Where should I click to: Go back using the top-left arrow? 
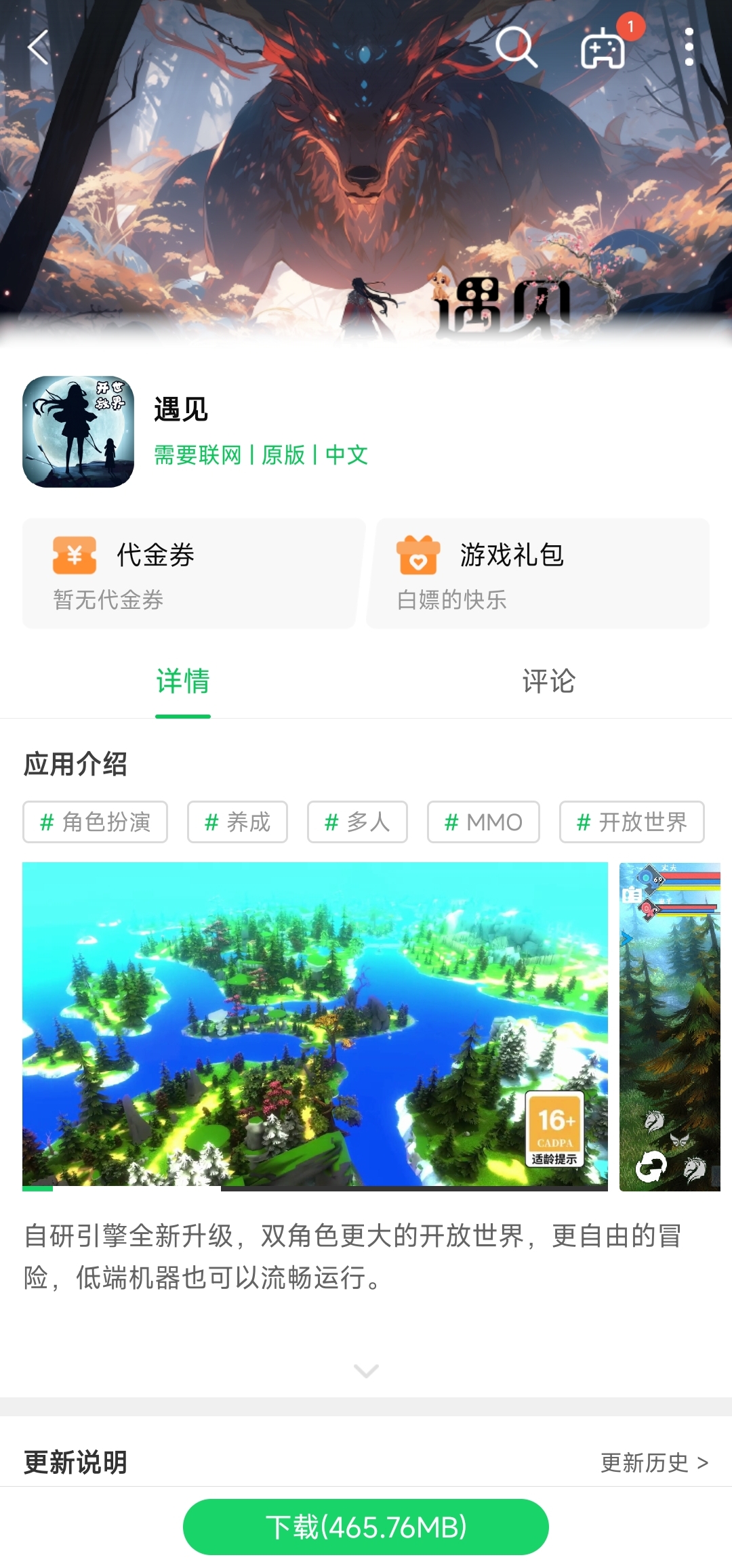point(39,47)
